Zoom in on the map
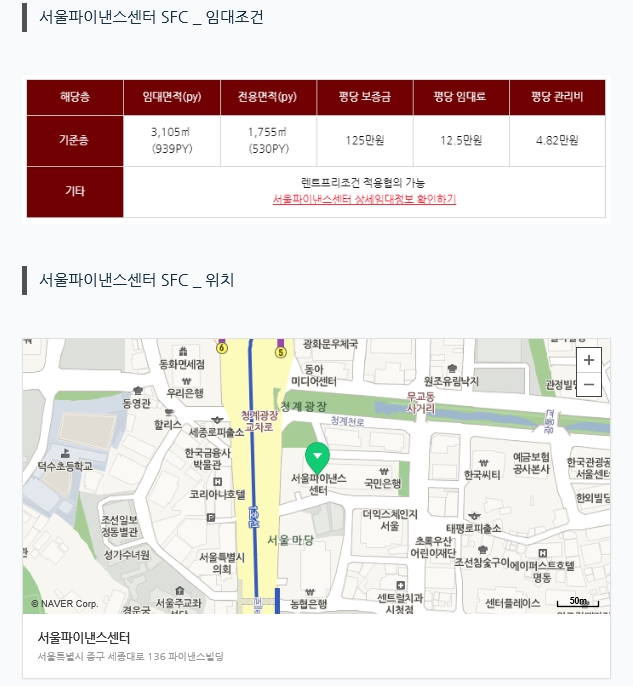633x686 pixels. tap(589, 360)
